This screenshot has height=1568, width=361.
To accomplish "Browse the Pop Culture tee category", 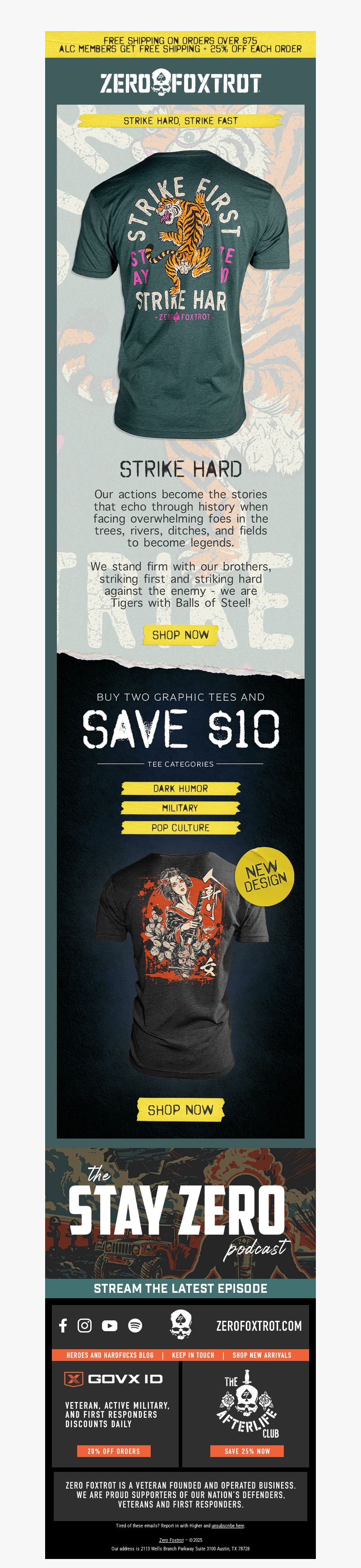I will coord(180,828).
